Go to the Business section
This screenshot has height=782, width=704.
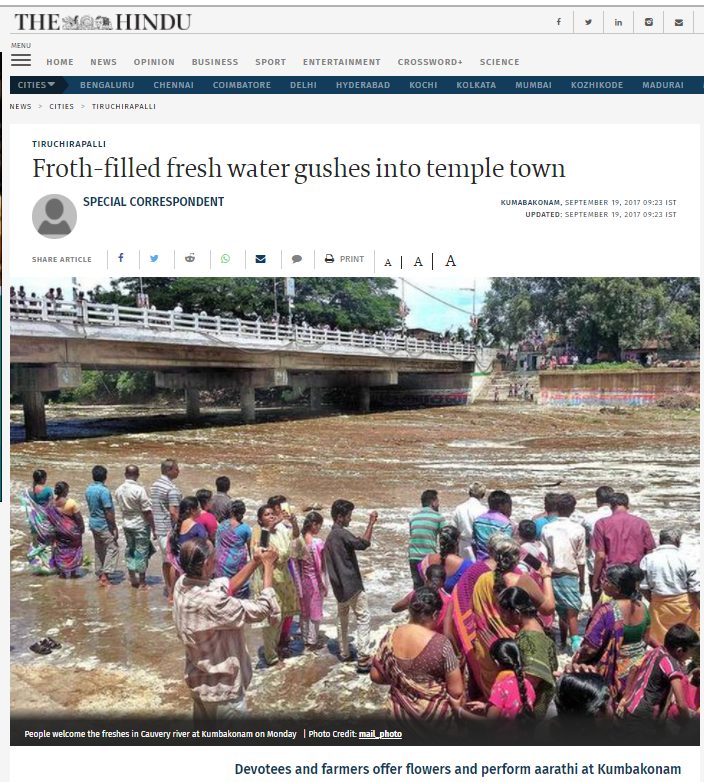215,62
